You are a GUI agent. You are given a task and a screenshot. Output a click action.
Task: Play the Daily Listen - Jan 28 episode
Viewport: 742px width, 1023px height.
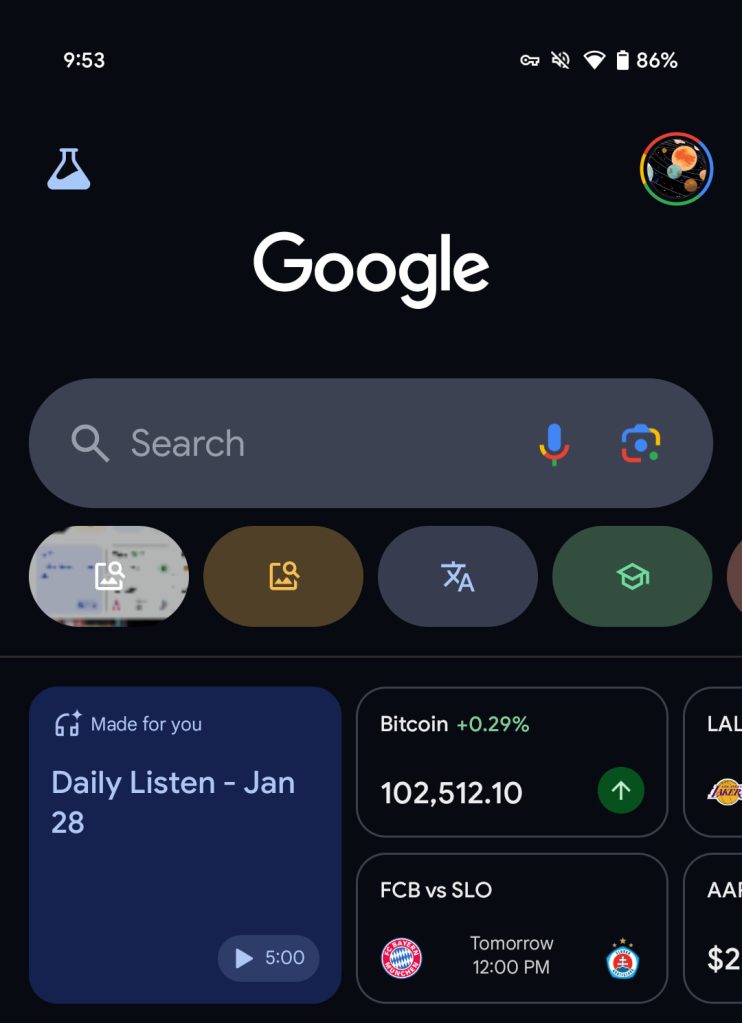[268, 958]
